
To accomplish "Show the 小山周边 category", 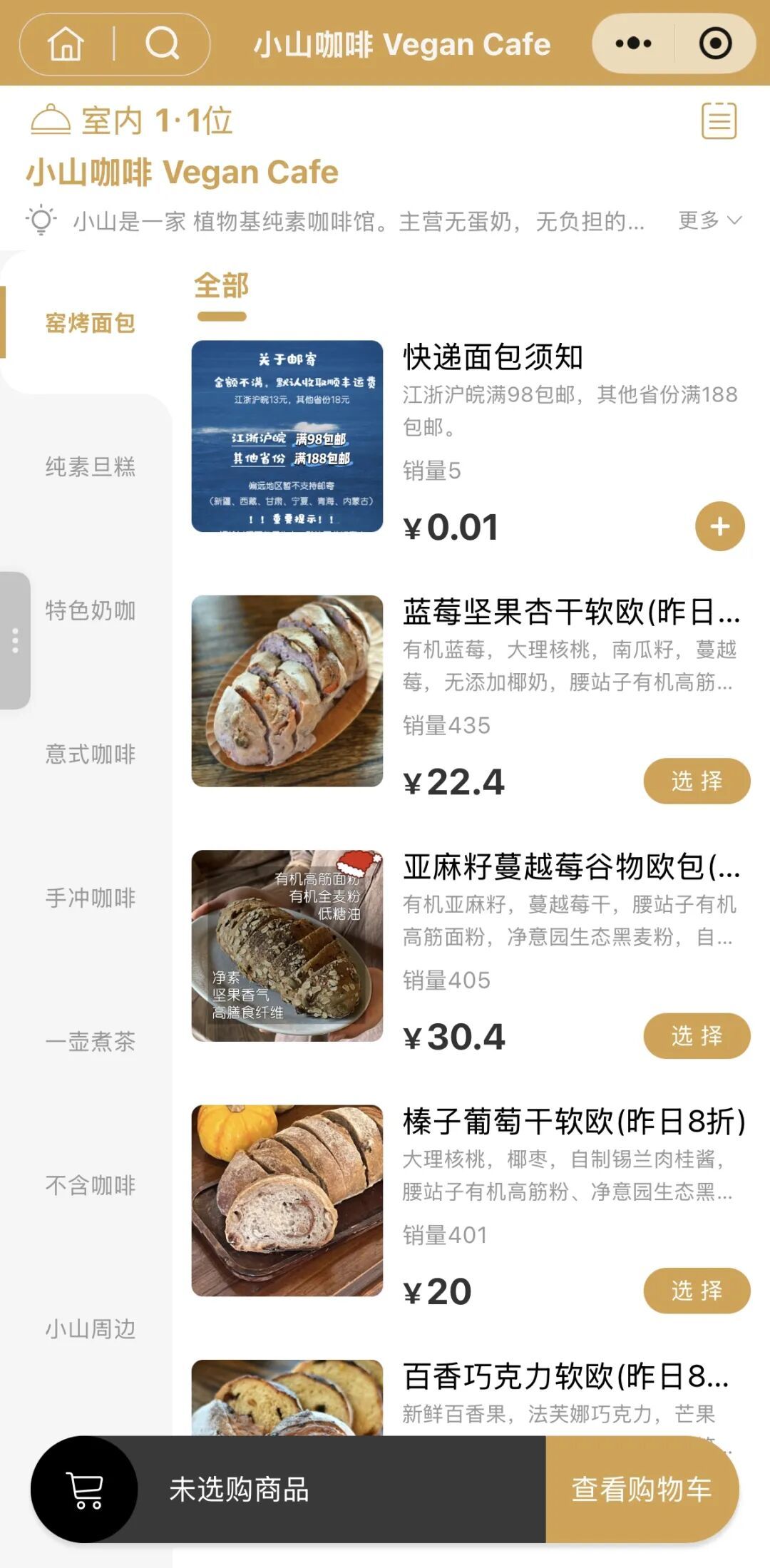I will tap(90, 1329).
